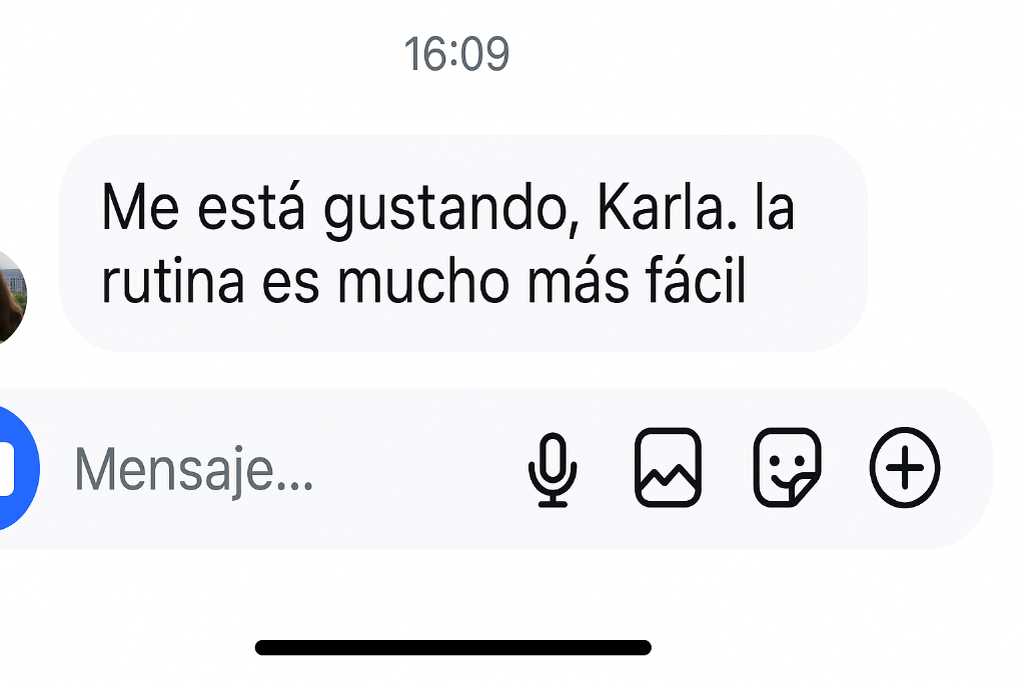Open the blue camera button
The width and height of the screenshot is (1024, 682).
pyautogui.click(x=14, y=468)
